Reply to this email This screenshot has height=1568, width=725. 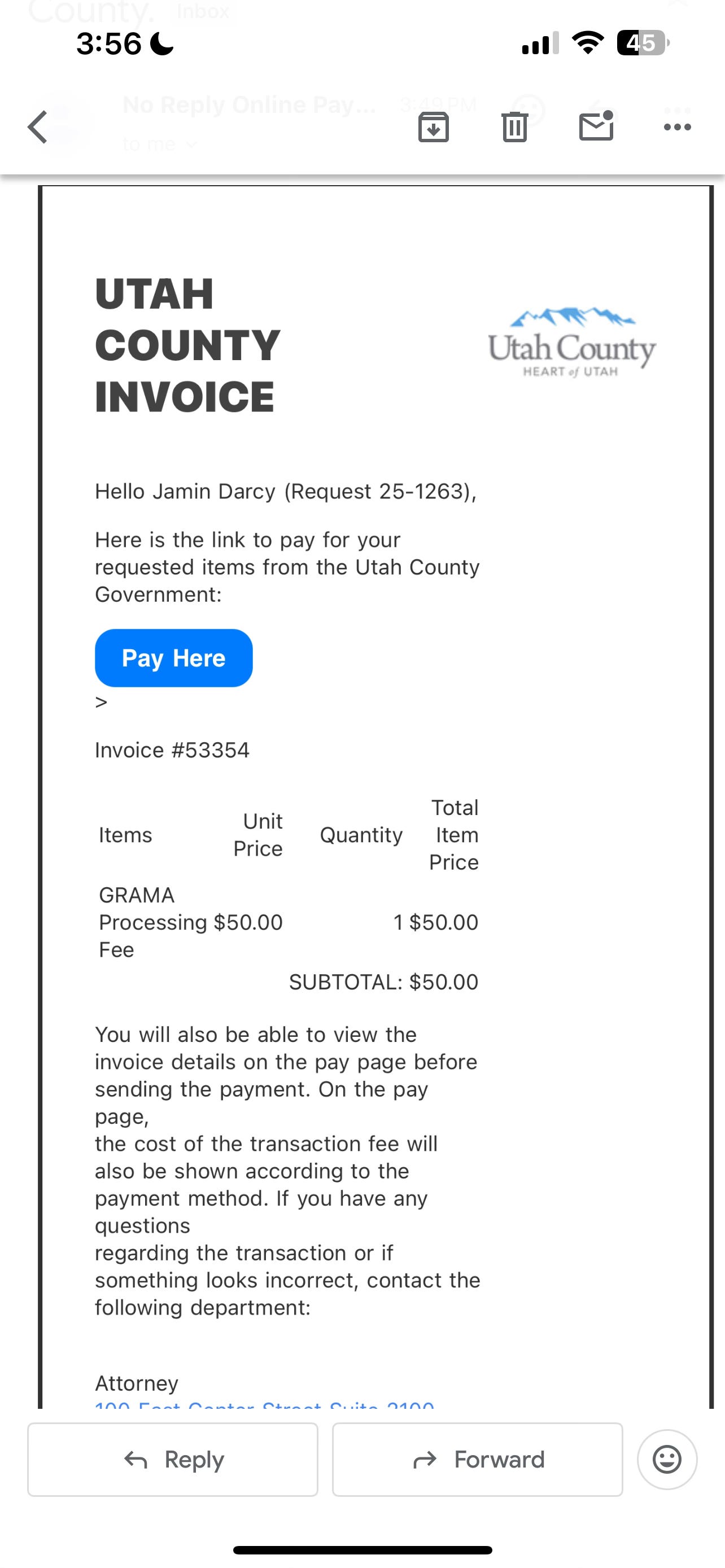pyautogui.click(x=173, y=1459)
